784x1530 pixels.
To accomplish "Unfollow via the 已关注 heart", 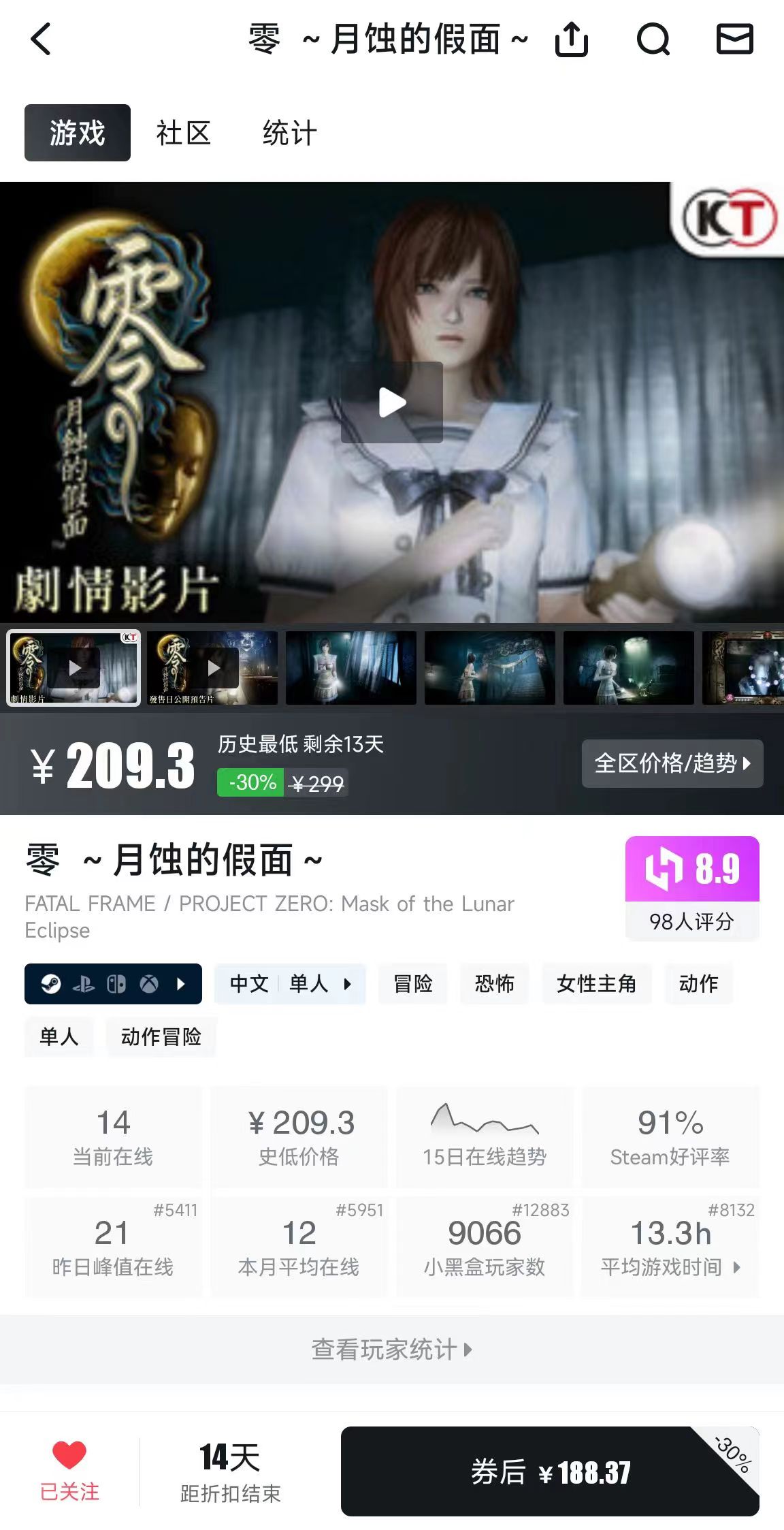I will pyautogui.click(x=69, y=1471).
